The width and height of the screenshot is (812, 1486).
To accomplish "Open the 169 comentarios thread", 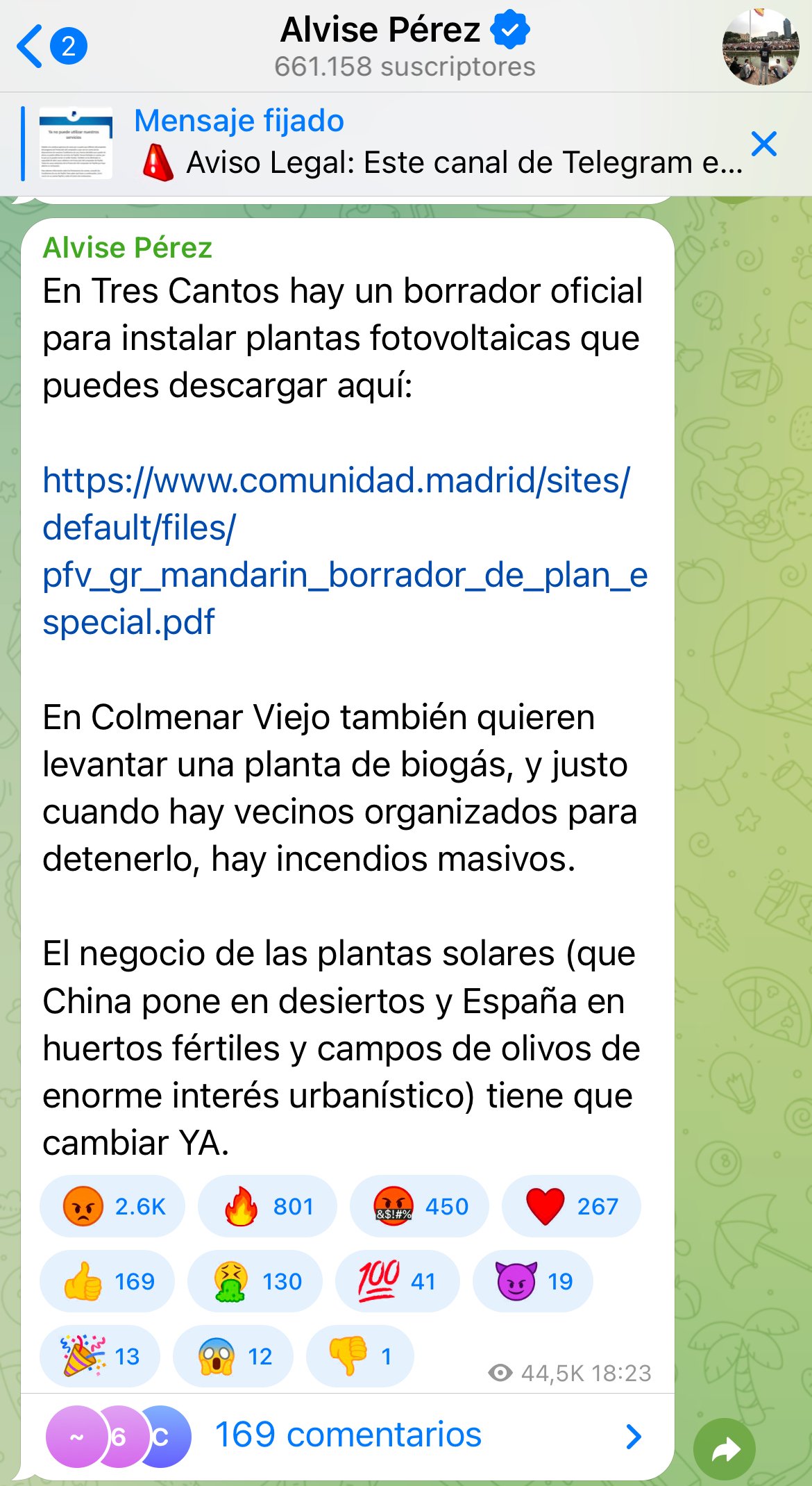I will tap(347, 1435).
